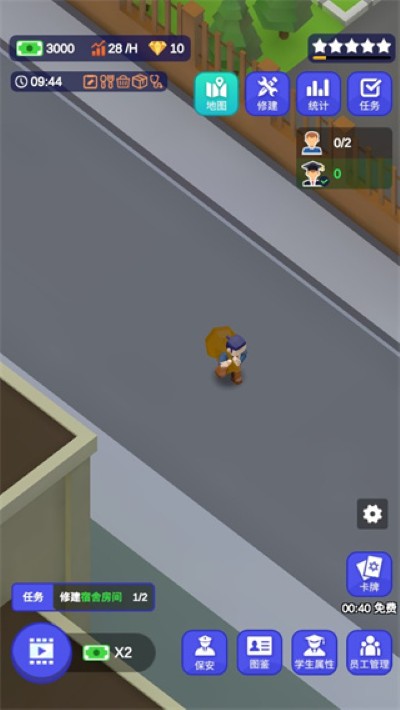The width and height of the screenshot is (400, 710).
Task: Tap the five-star rating bar
Action: (352, 48)
